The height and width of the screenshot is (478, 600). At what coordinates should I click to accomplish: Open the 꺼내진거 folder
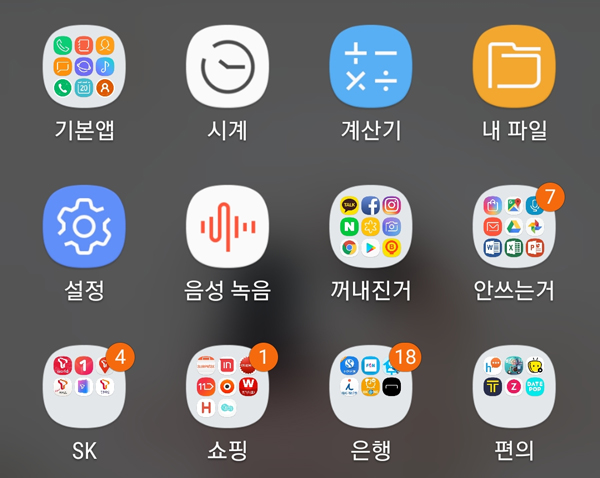(x=371, y=227)
